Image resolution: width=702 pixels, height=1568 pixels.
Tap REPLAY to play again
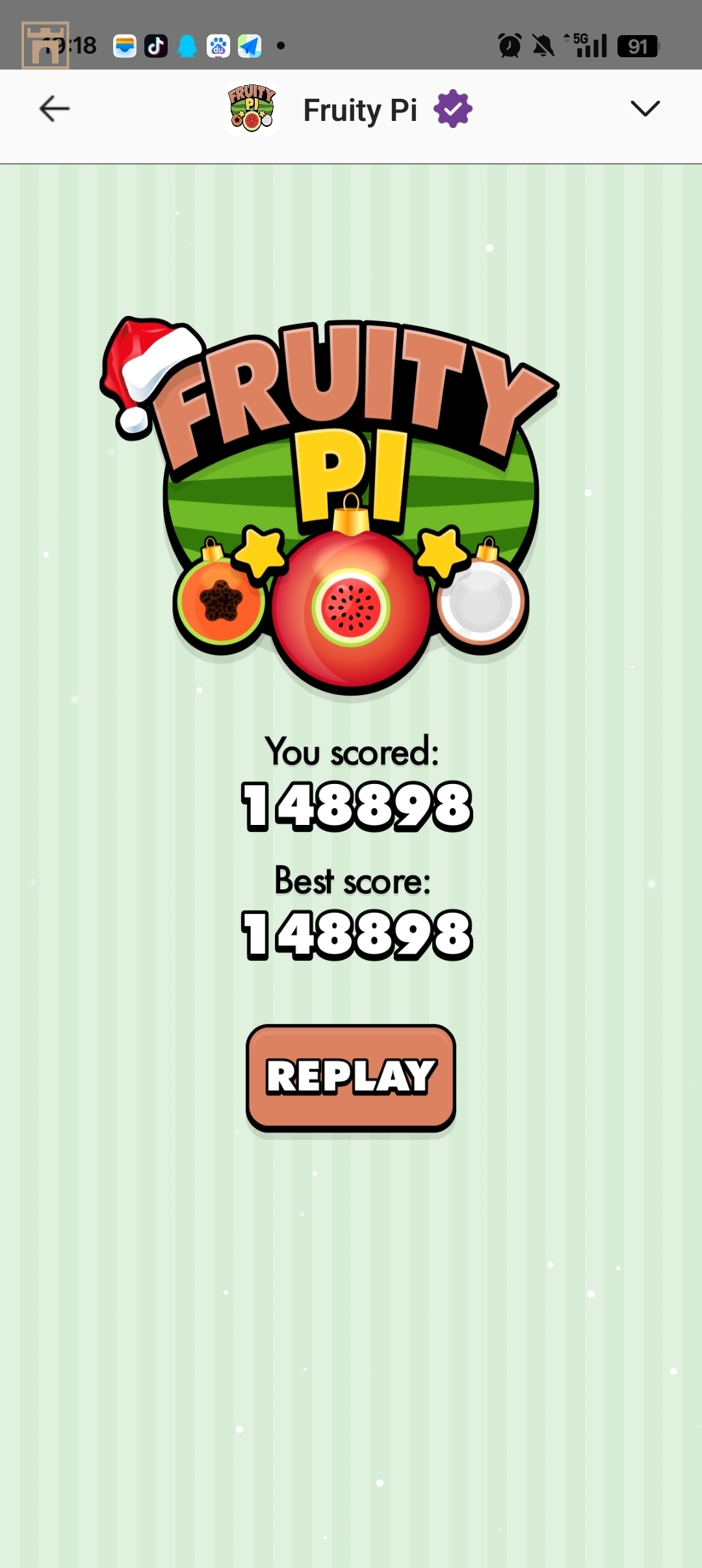351,1077
